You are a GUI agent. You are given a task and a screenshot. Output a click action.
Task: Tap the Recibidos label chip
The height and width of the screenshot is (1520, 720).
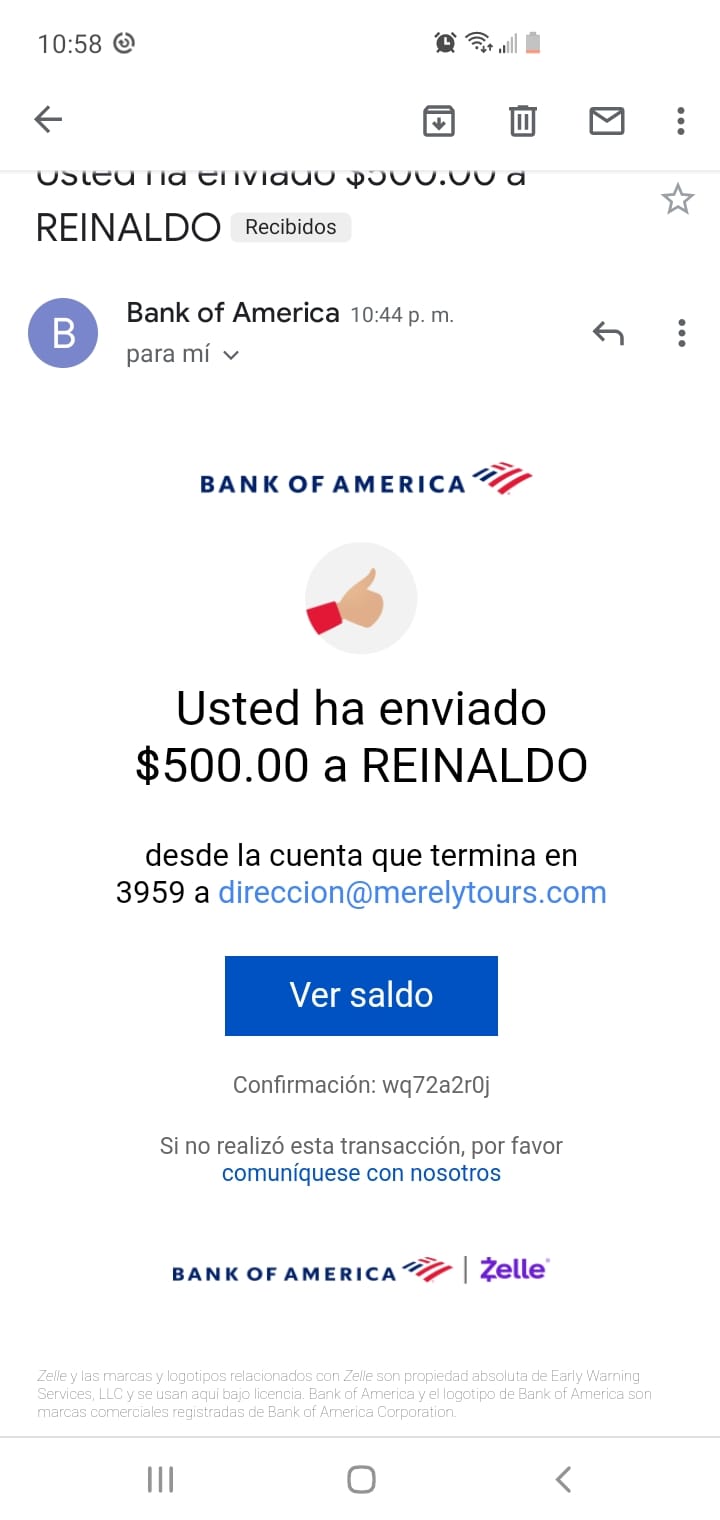291,227
